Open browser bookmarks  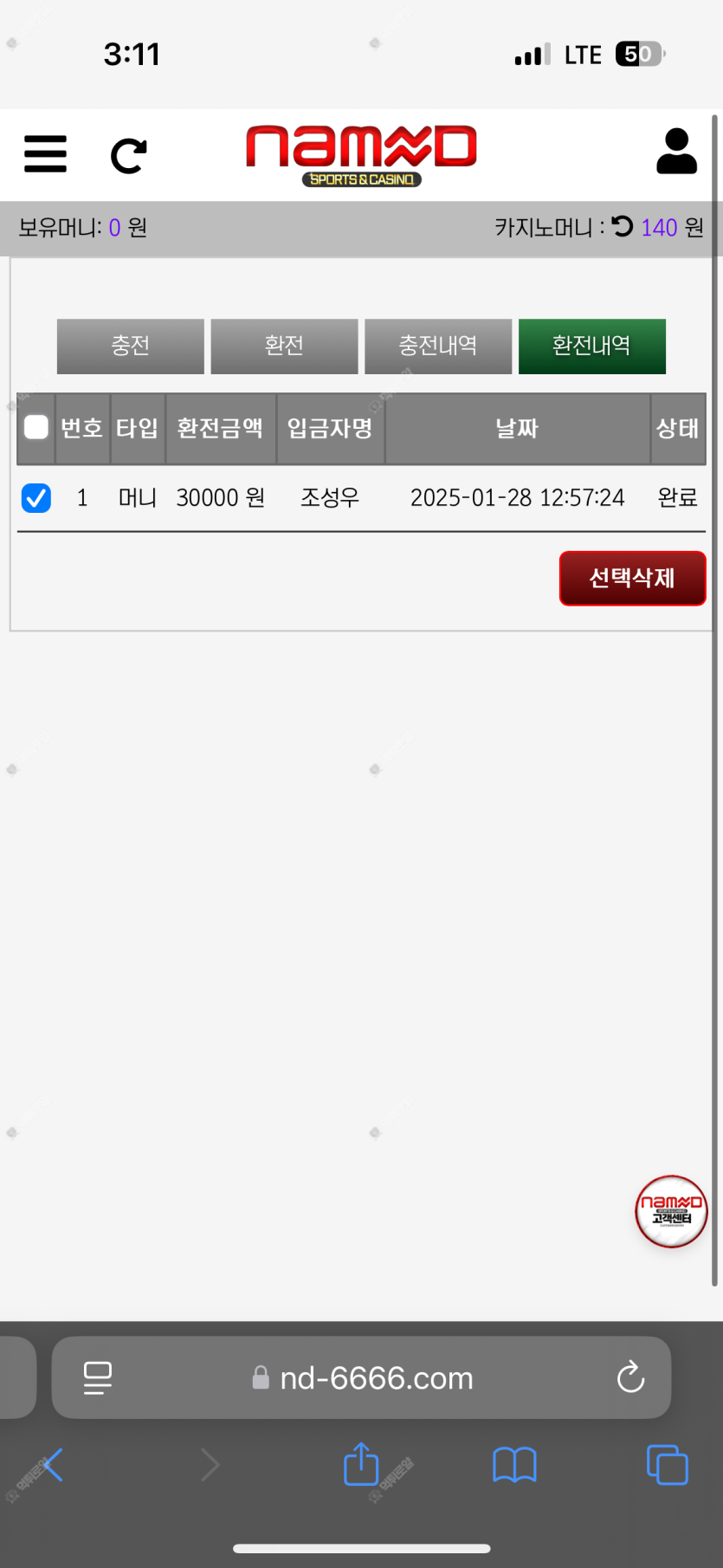pyautogui.click(x=514, y=1465)
